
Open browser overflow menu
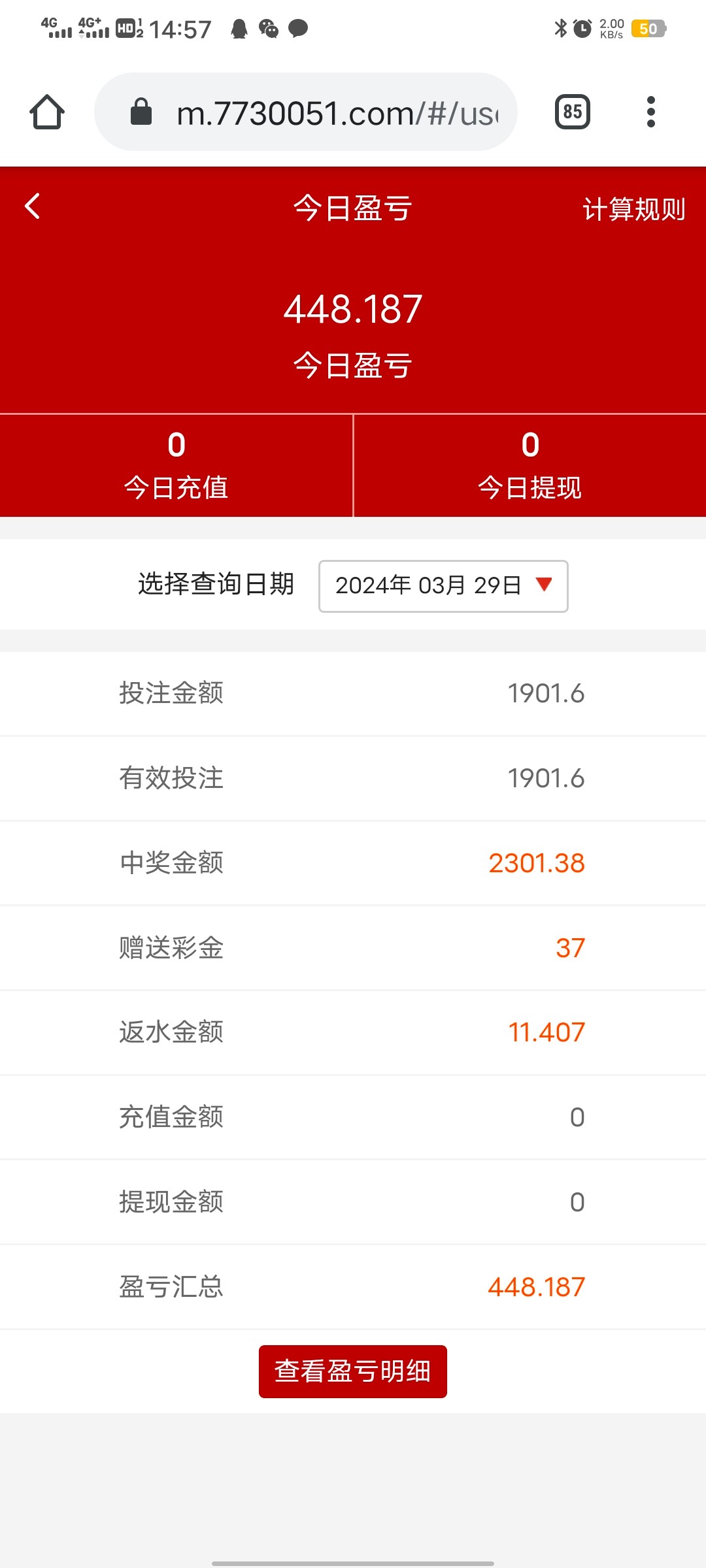(650, 112)
